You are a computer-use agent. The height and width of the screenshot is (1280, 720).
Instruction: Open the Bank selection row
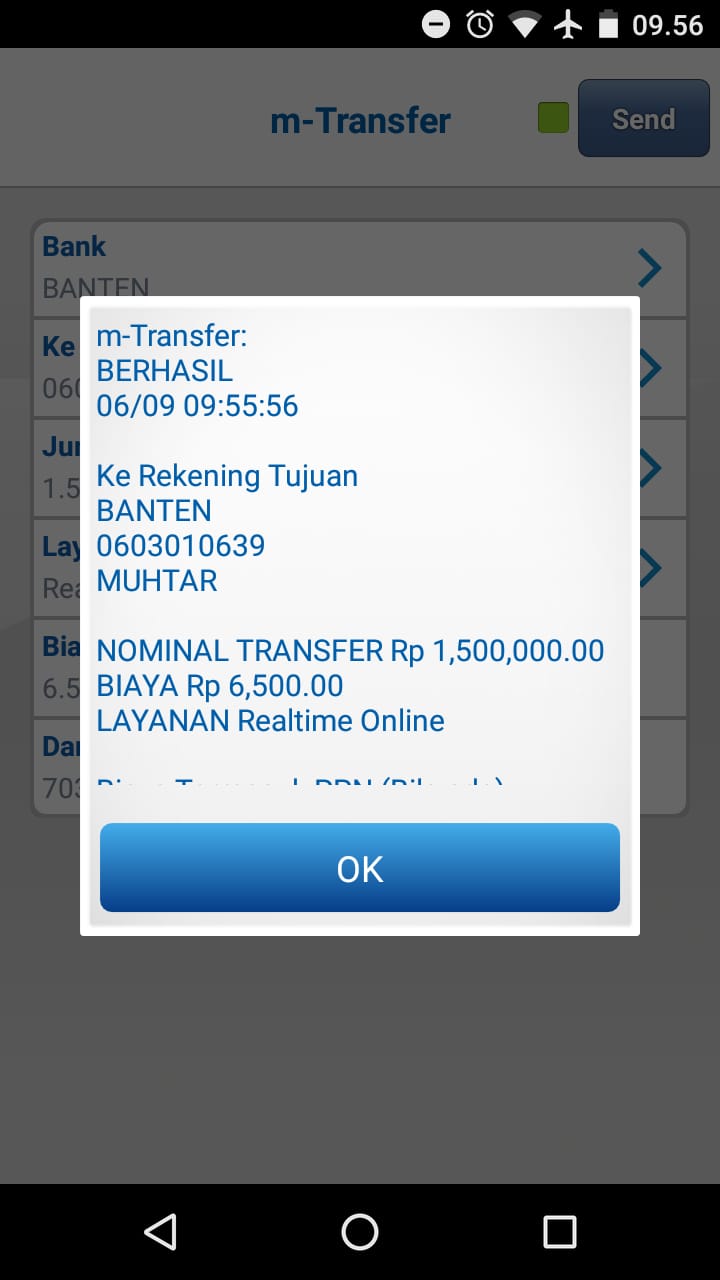click(360, 258)
